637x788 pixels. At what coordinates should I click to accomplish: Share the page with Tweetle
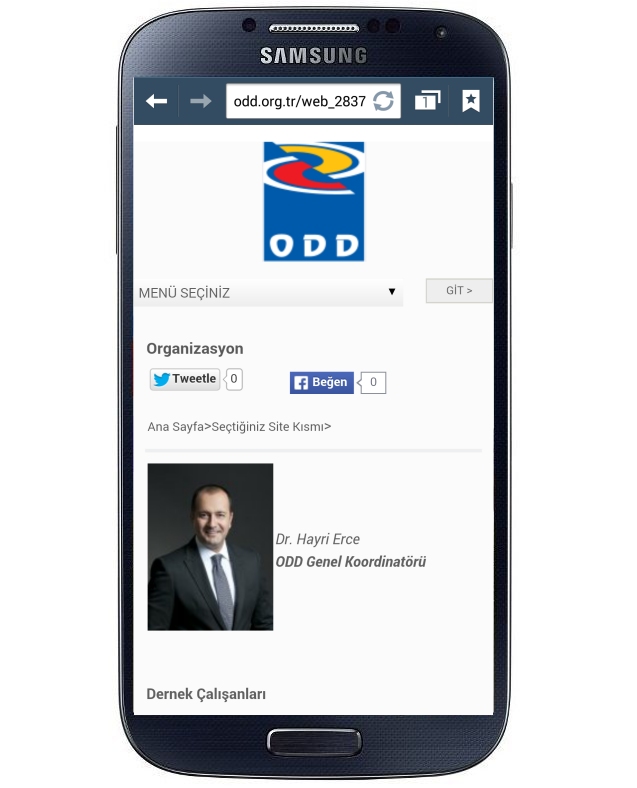pos(185,379)
